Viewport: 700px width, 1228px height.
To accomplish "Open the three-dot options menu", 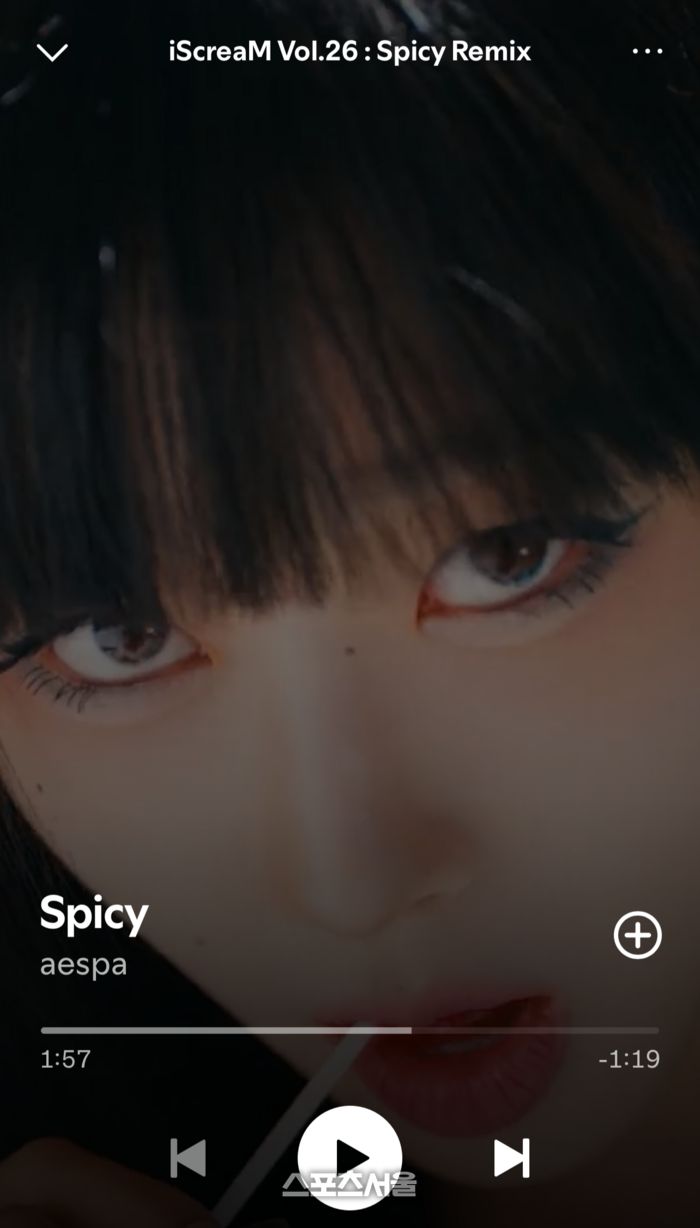I will pos(647,52).
